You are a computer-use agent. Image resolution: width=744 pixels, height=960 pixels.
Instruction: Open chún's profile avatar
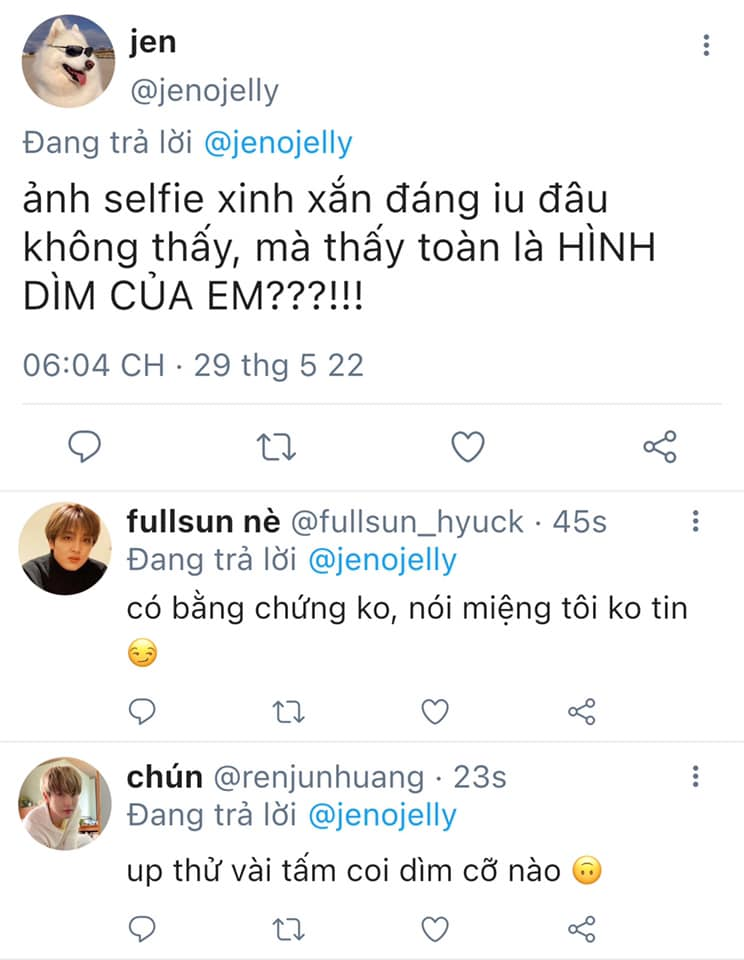click(x=65, y=803)
